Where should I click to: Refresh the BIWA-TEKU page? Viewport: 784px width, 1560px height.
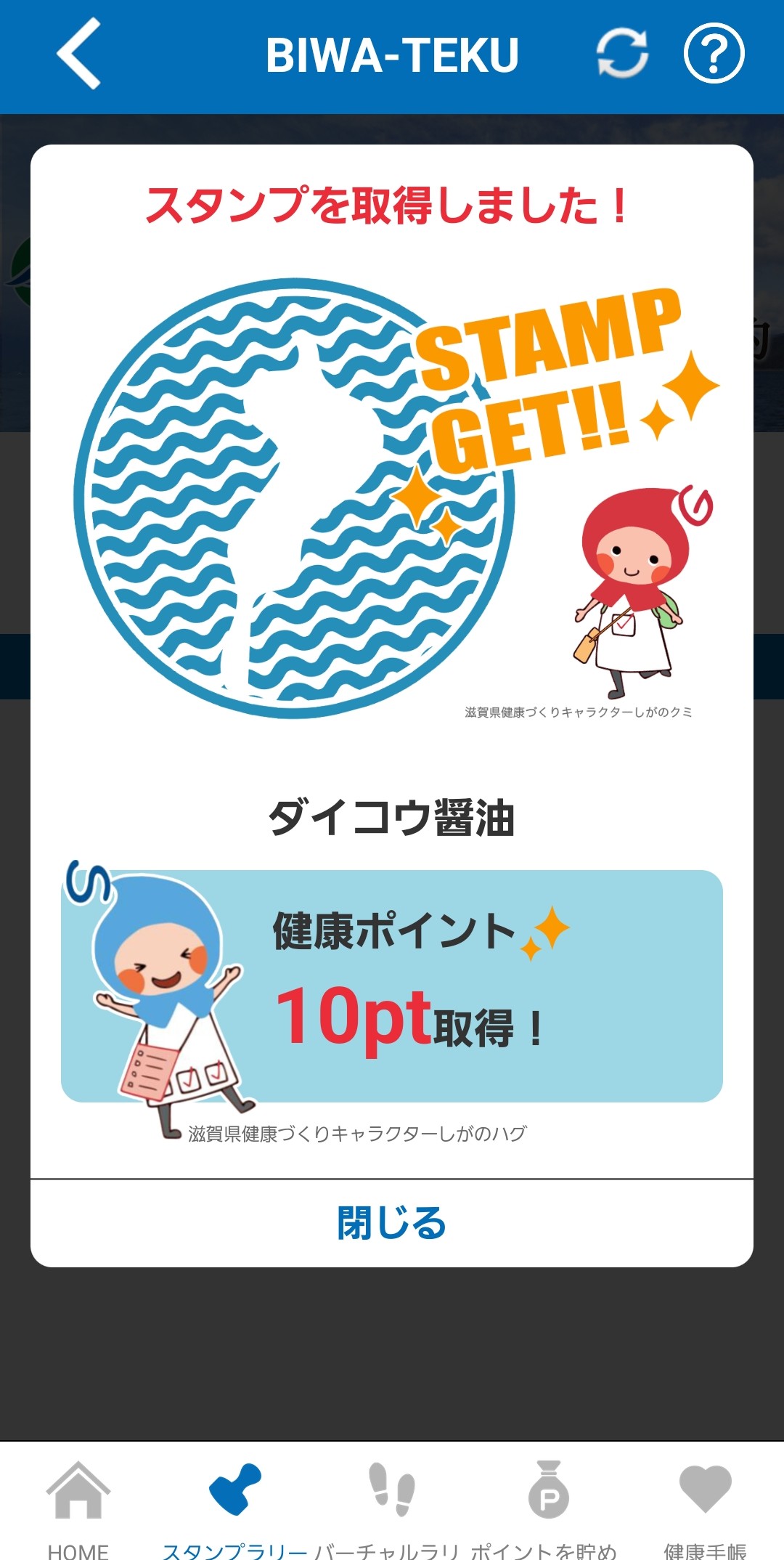621,54
